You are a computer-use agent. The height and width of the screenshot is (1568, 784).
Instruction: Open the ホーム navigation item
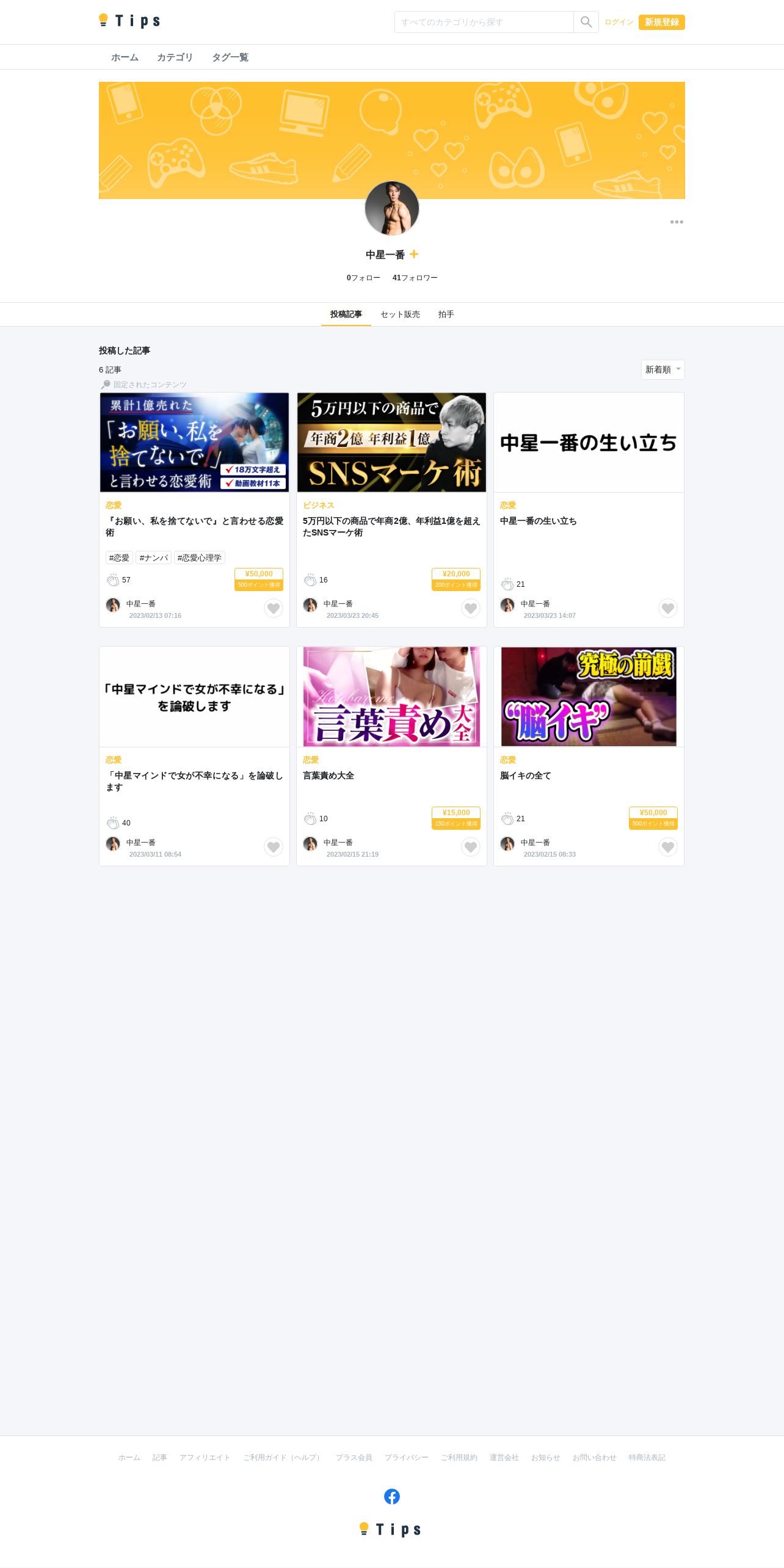point(125,57)
